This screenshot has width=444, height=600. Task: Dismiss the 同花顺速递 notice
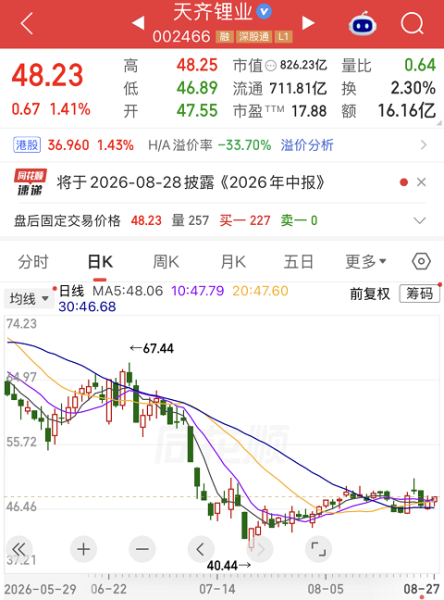point(421,182)
